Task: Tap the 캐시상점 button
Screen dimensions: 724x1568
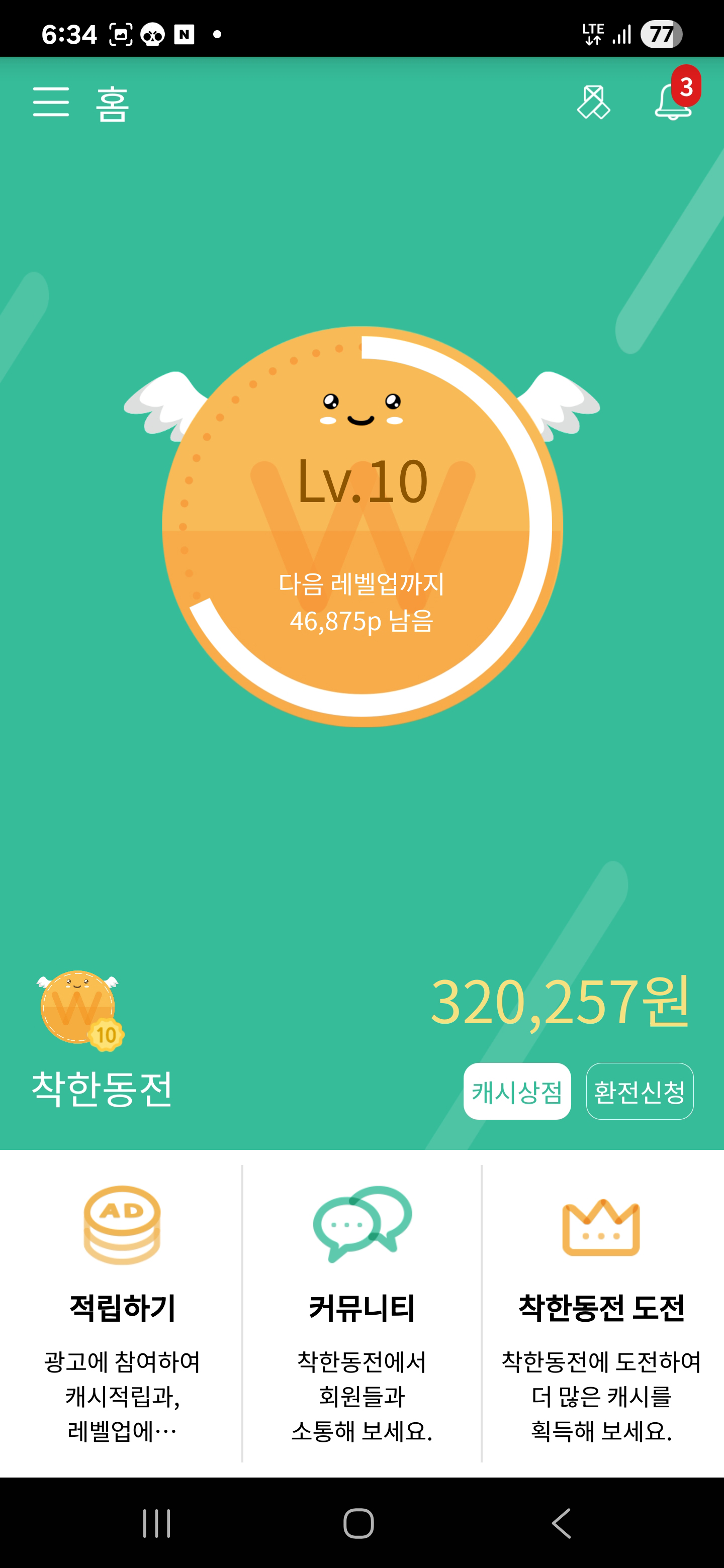Action: (517, 1092)
